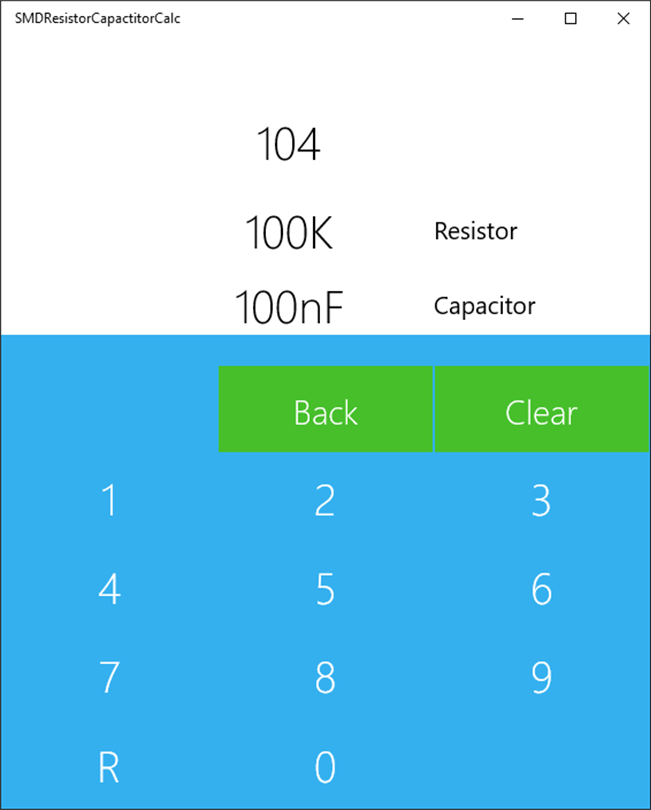The height and width of the screenshot is (810, 651).
Task: Insert the R decimal marker key
Action: (109, 767)
